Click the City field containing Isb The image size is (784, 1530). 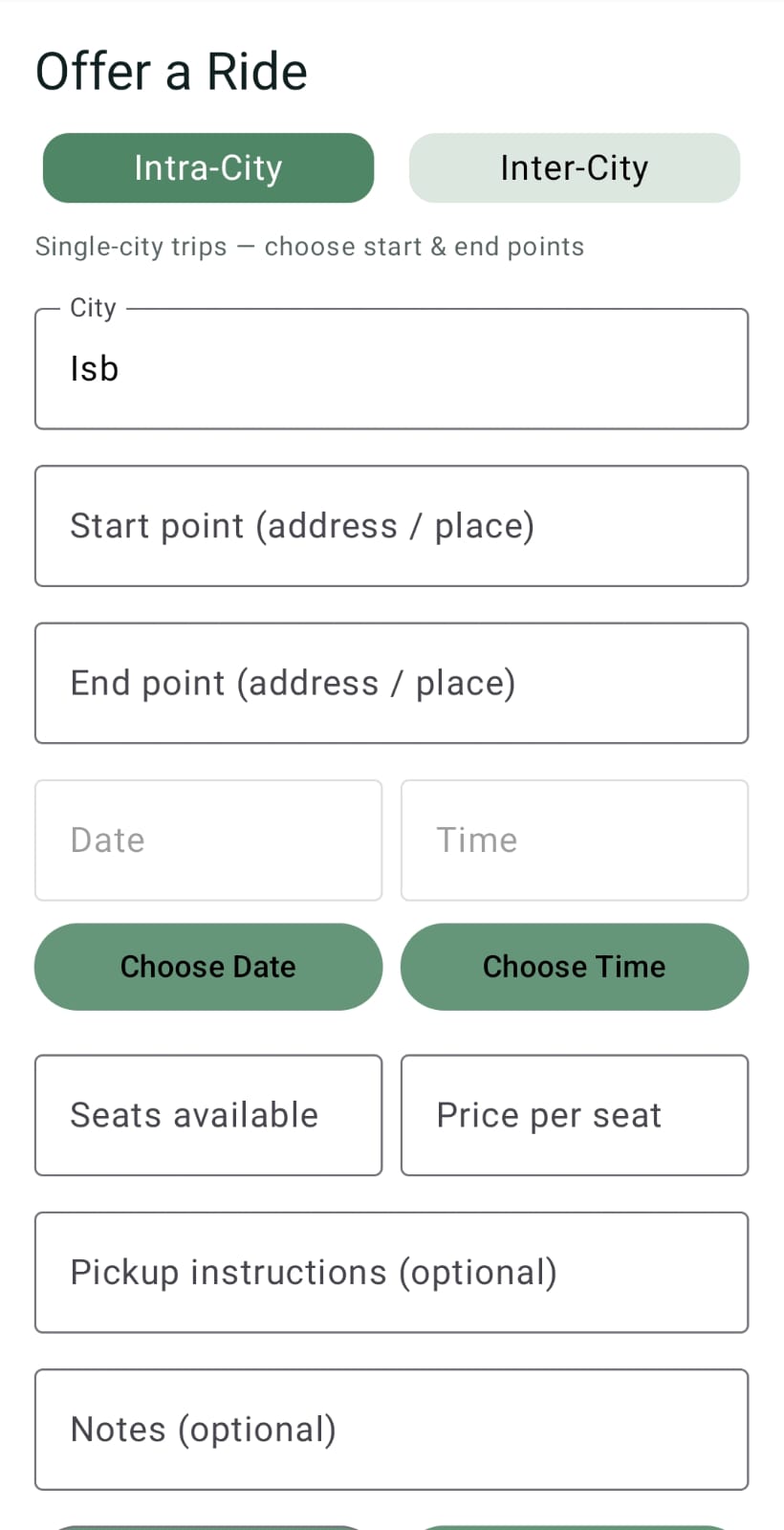[x=391, y=368]
